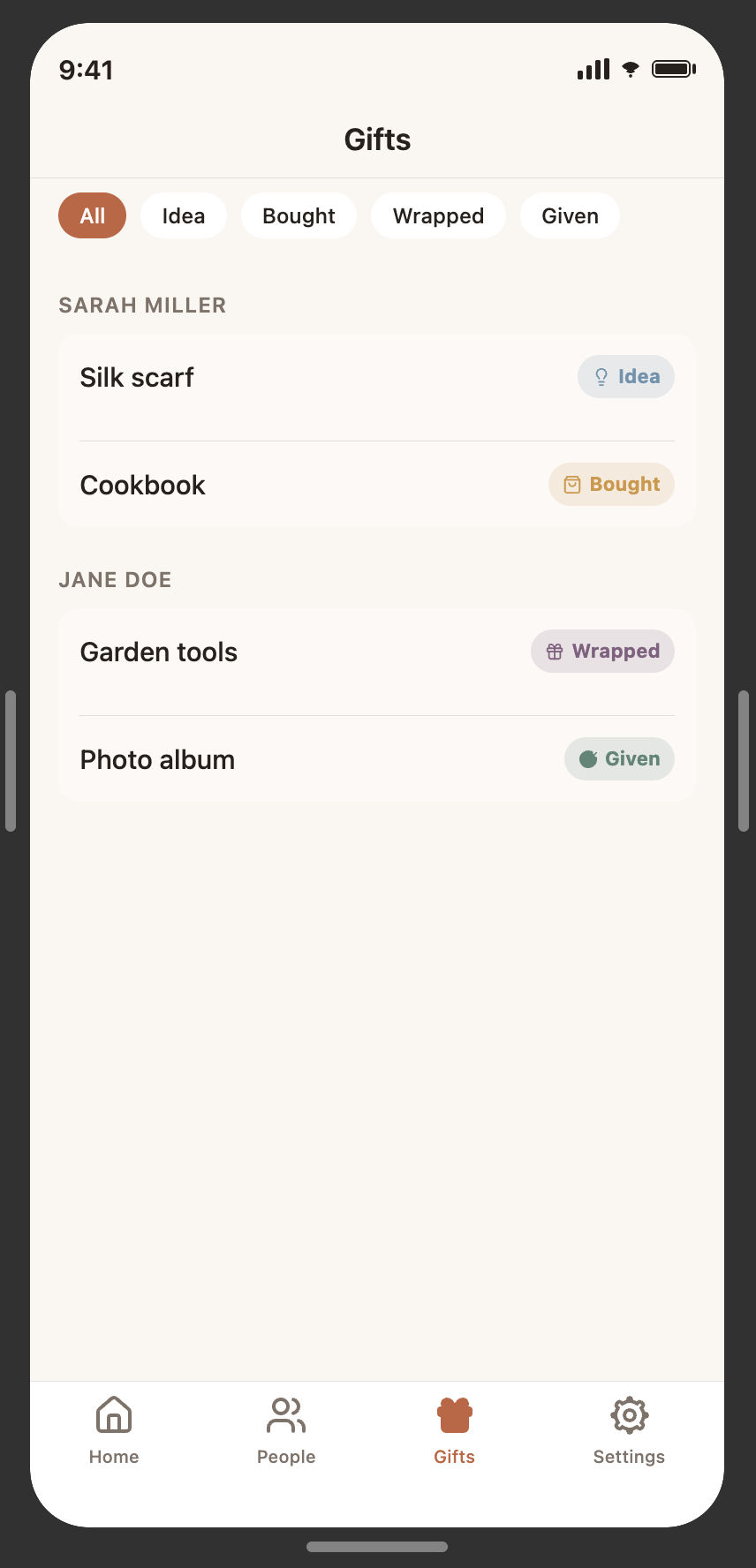Open the Settings tab
Screen dimensions: 756x1568
coord(629,1430)
